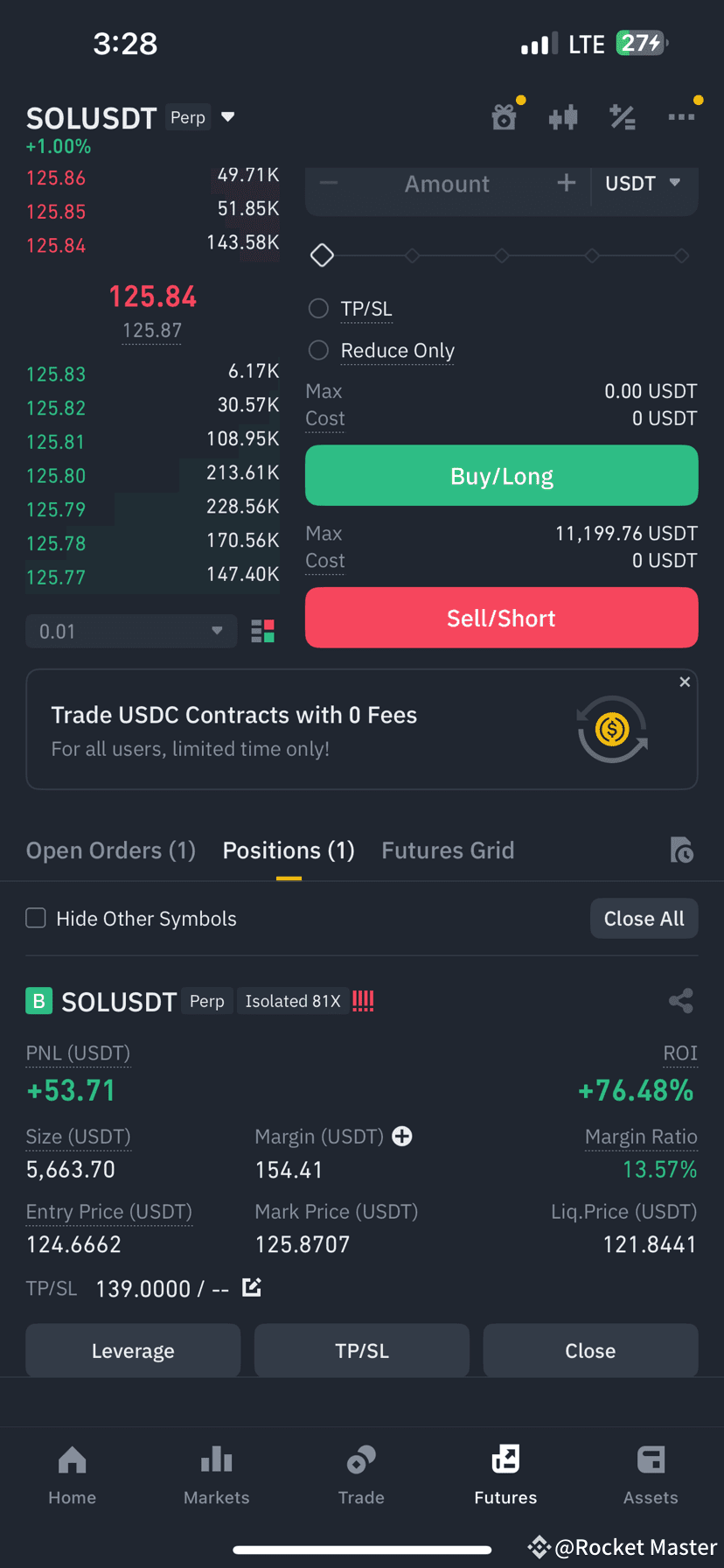Open the USDT unit dropdown
Image resolution: width=724 pixels, height=1568 pixels.
[x=644, y=184]
